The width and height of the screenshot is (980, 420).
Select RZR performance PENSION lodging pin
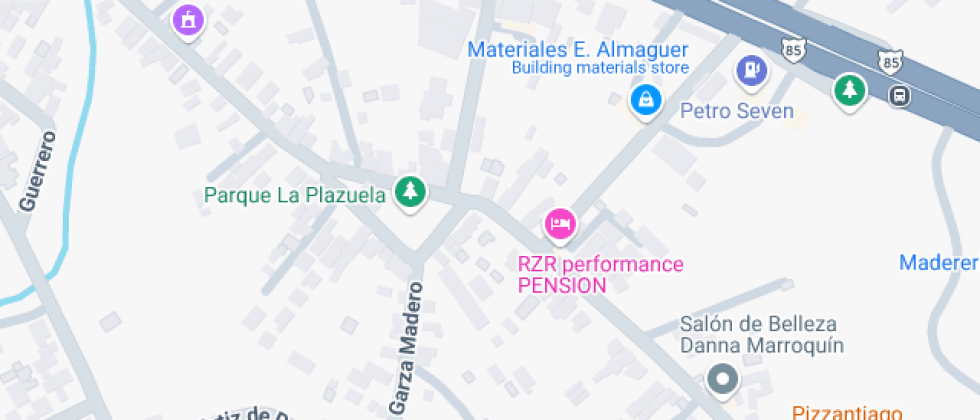click(560, 223)
